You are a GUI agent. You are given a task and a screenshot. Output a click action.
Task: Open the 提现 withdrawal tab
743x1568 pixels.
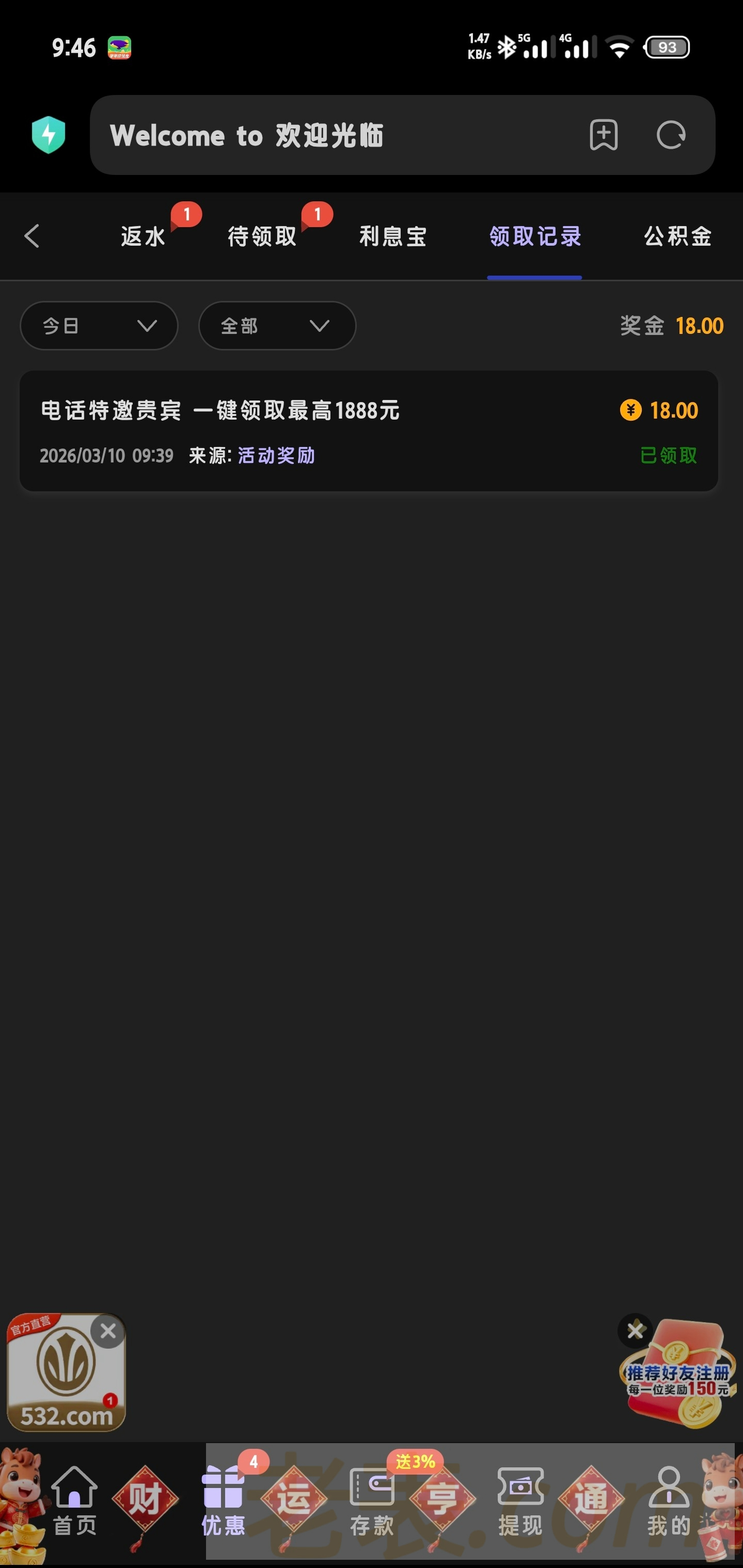coord(520,1500)
